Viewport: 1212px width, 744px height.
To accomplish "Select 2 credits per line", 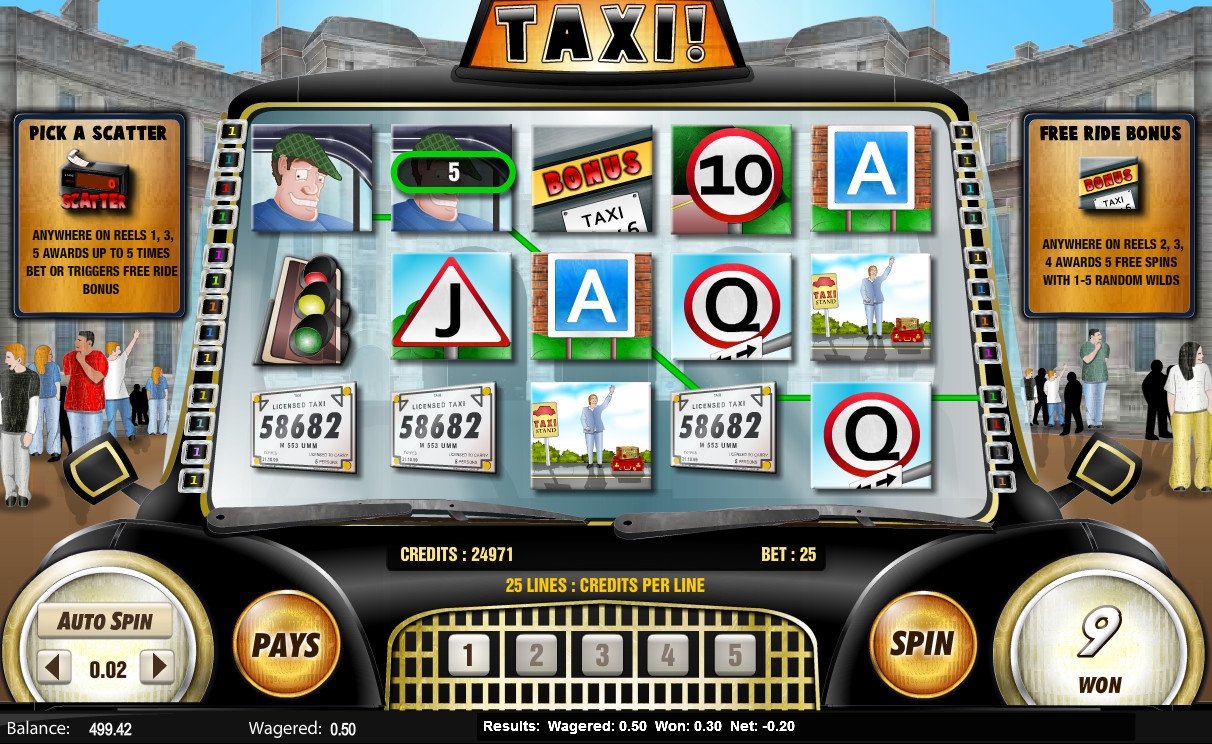I will (x=536, y=656).
